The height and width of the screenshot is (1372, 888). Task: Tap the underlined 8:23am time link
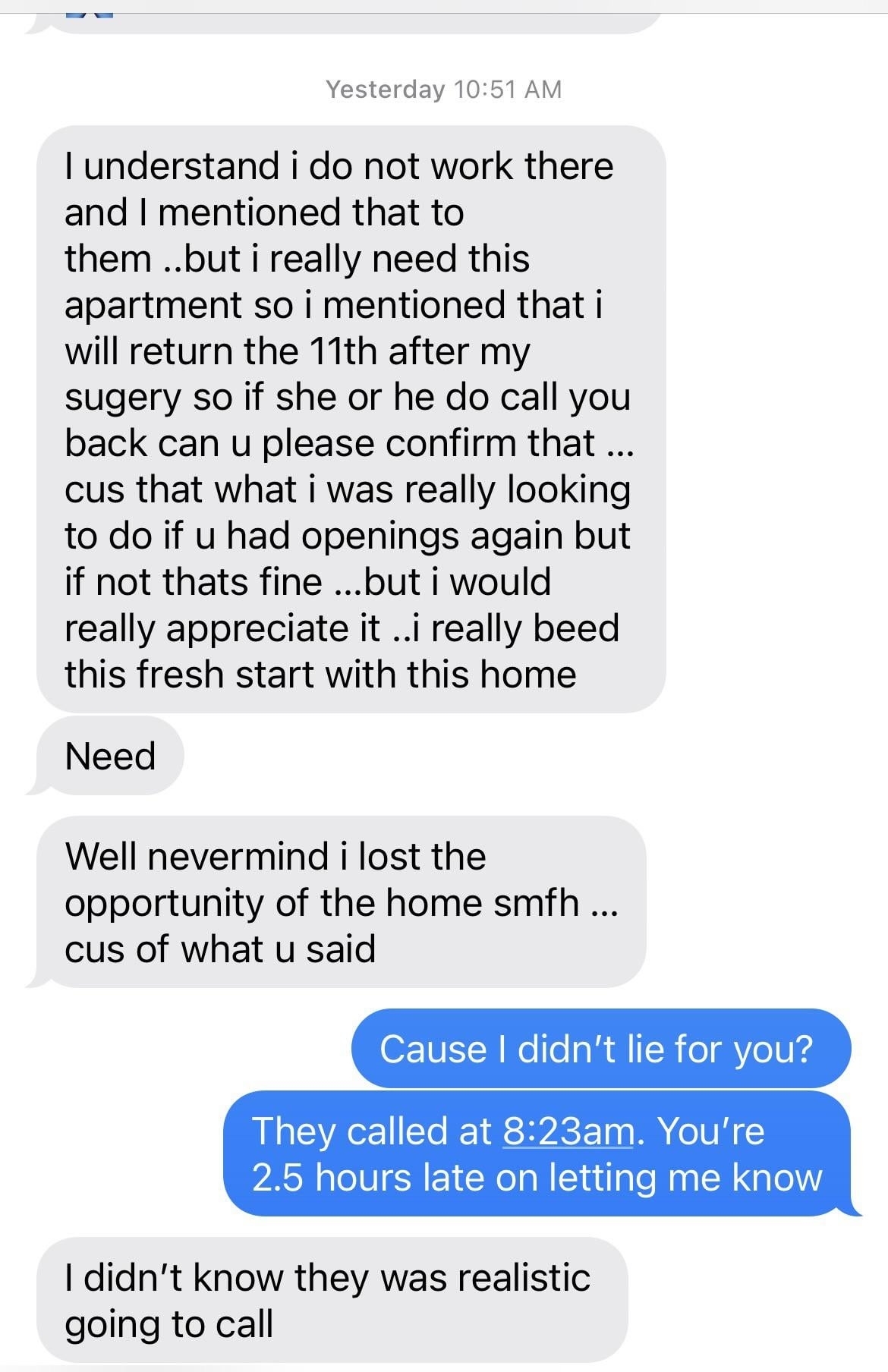point(568,1131)
